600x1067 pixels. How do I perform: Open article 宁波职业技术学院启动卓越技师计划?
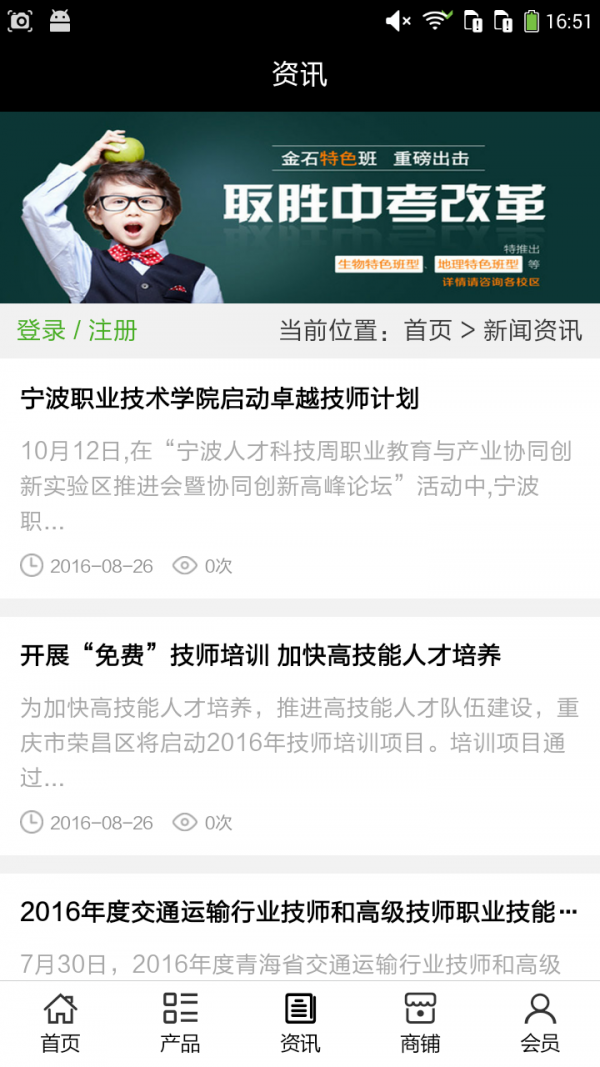coord(220,399)
